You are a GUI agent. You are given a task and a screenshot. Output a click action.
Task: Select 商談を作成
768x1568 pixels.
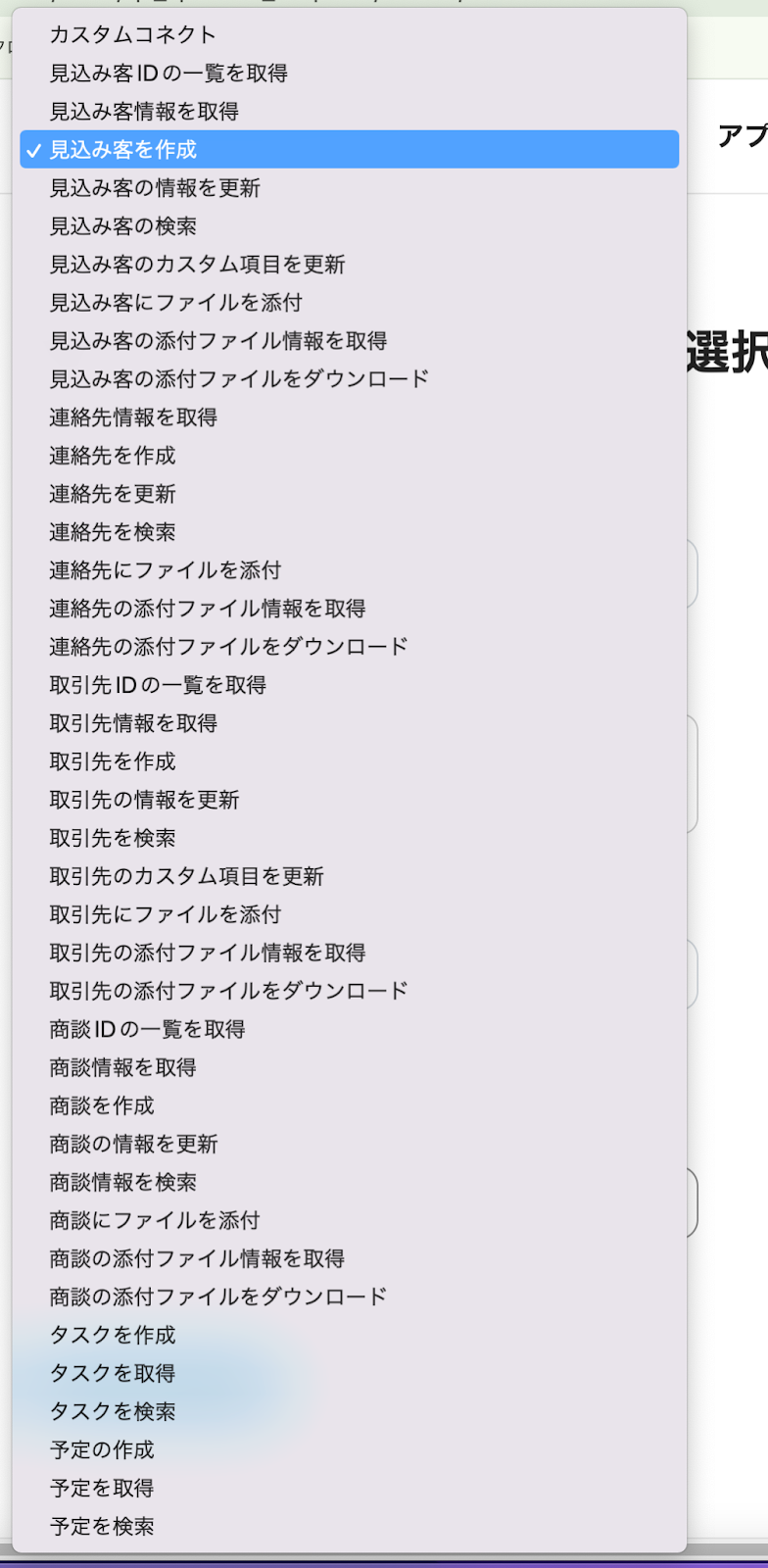tap(102, 1104)
